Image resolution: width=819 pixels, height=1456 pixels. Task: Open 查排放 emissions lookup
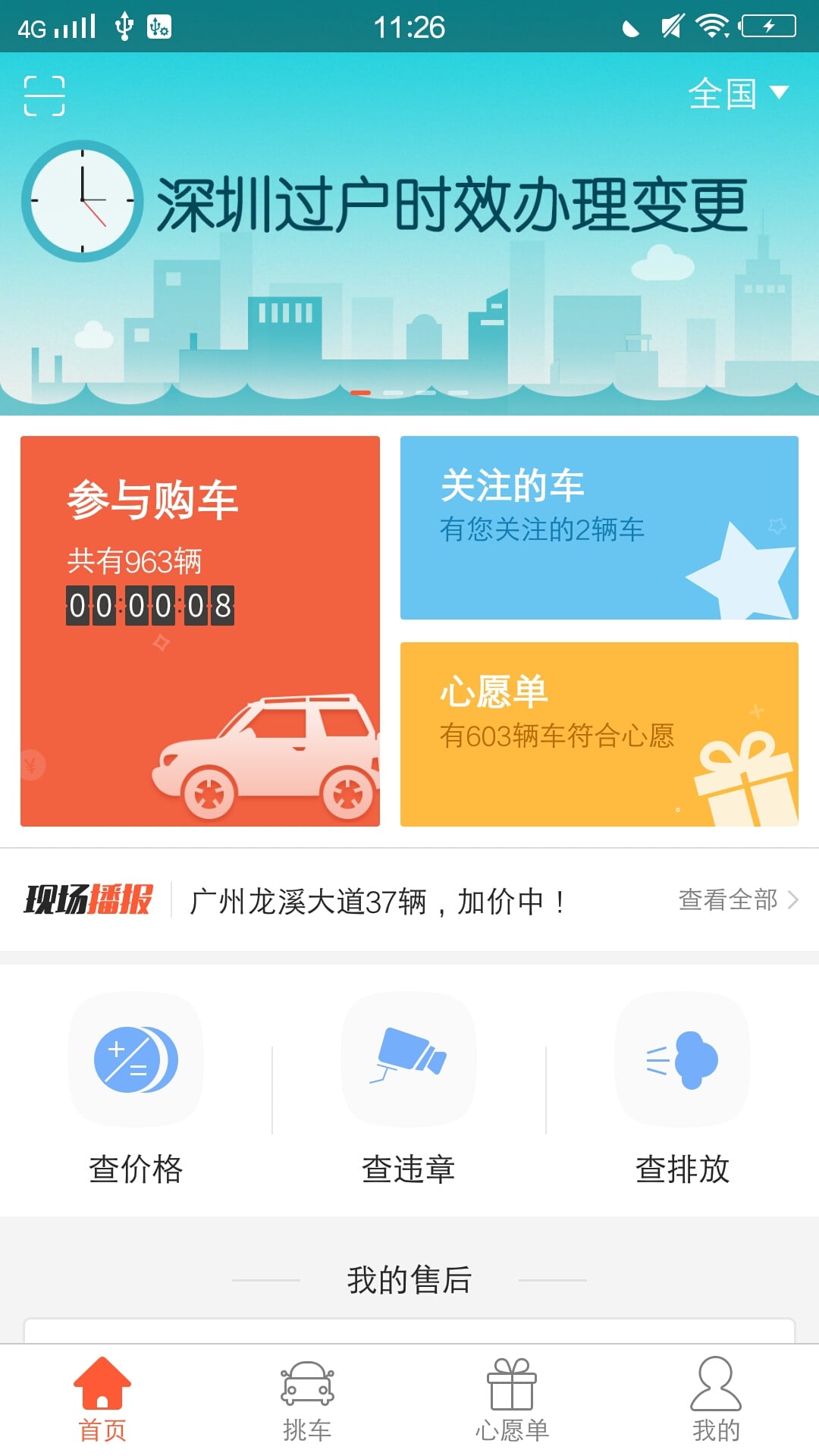pyautogui.click(x=682, y=1088)
